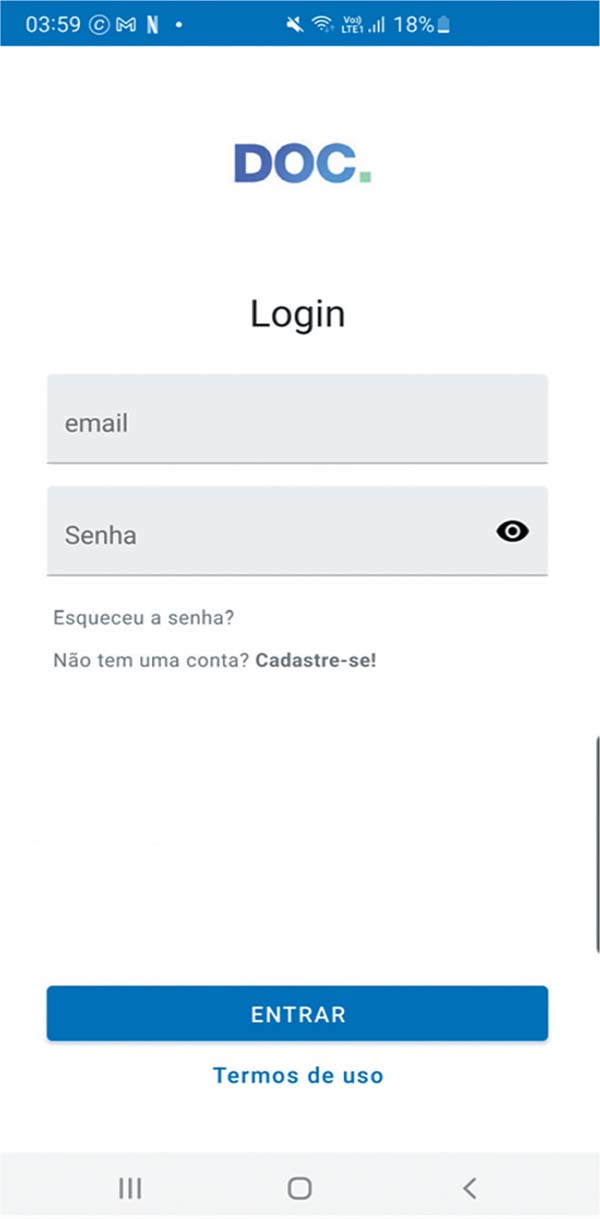The width and height of the screenshot is (600, 1219).
Task: Tap the ENTRAR button
Action: coord(297,1014)
